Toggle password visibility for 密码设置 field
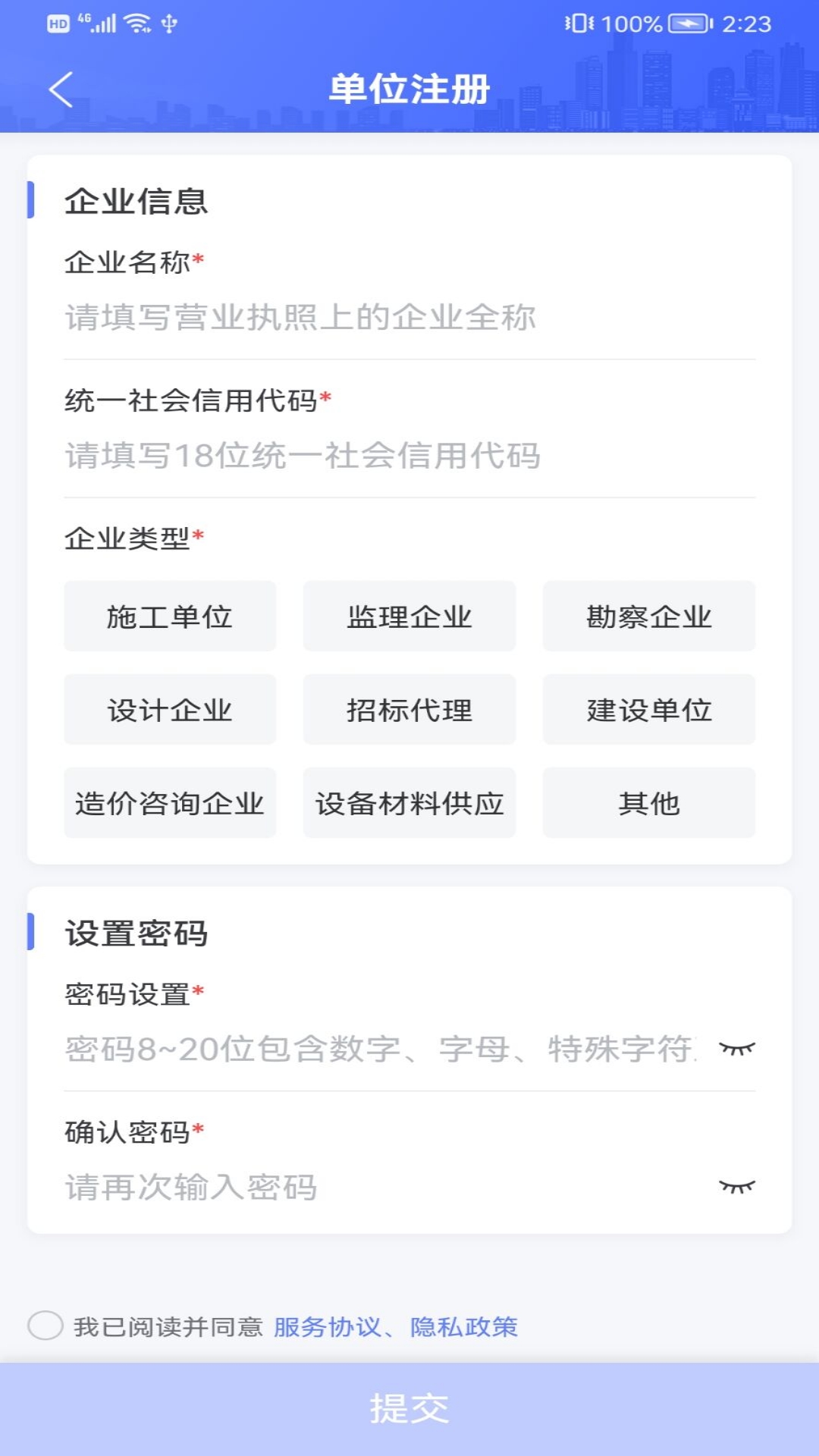This screenshot has width=819, height=1456. [736, 1049]
